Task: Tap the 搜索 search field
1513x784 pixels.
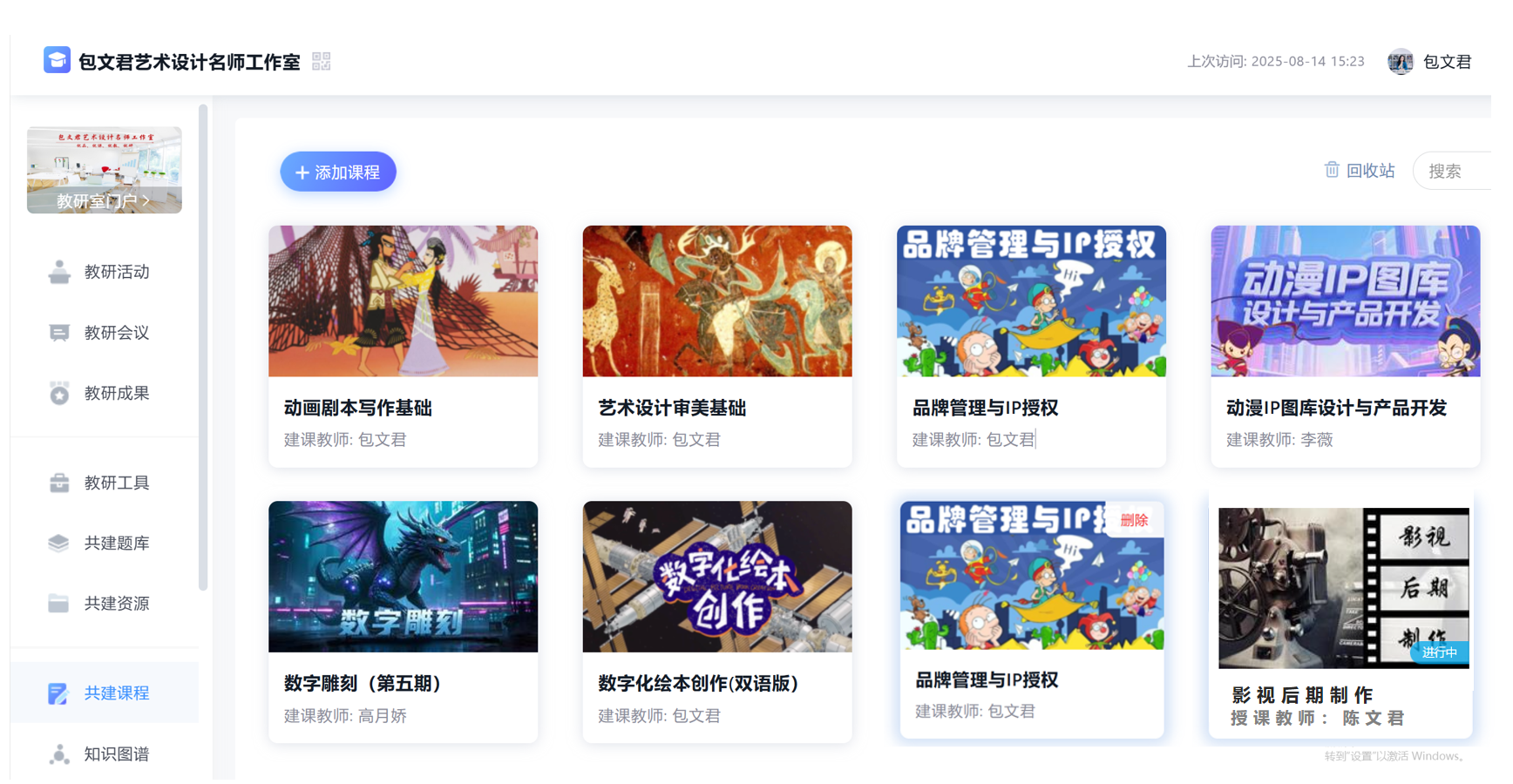Action: click(x=1455, y=172)
